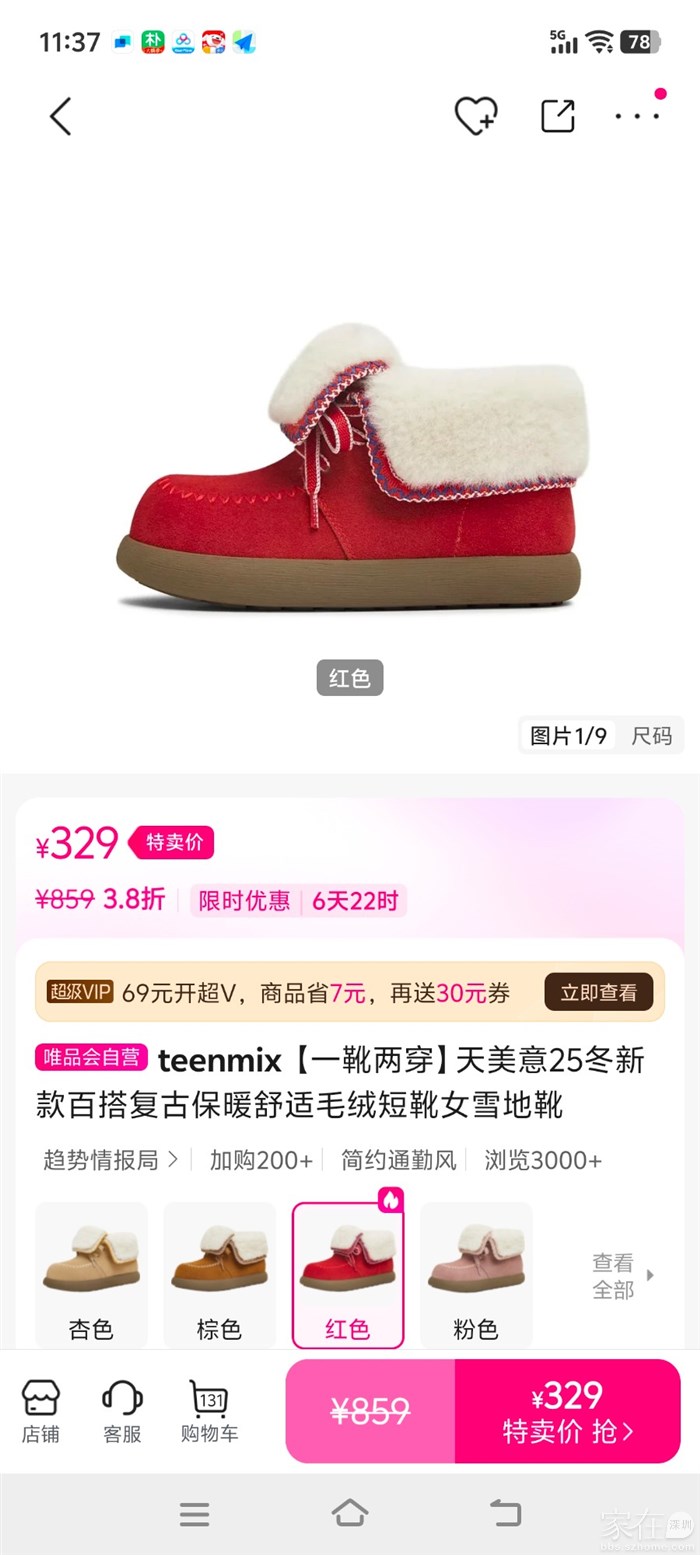Contact 客服 customer service
The image size is (700, 1555).
click(x=122, y=1411)
